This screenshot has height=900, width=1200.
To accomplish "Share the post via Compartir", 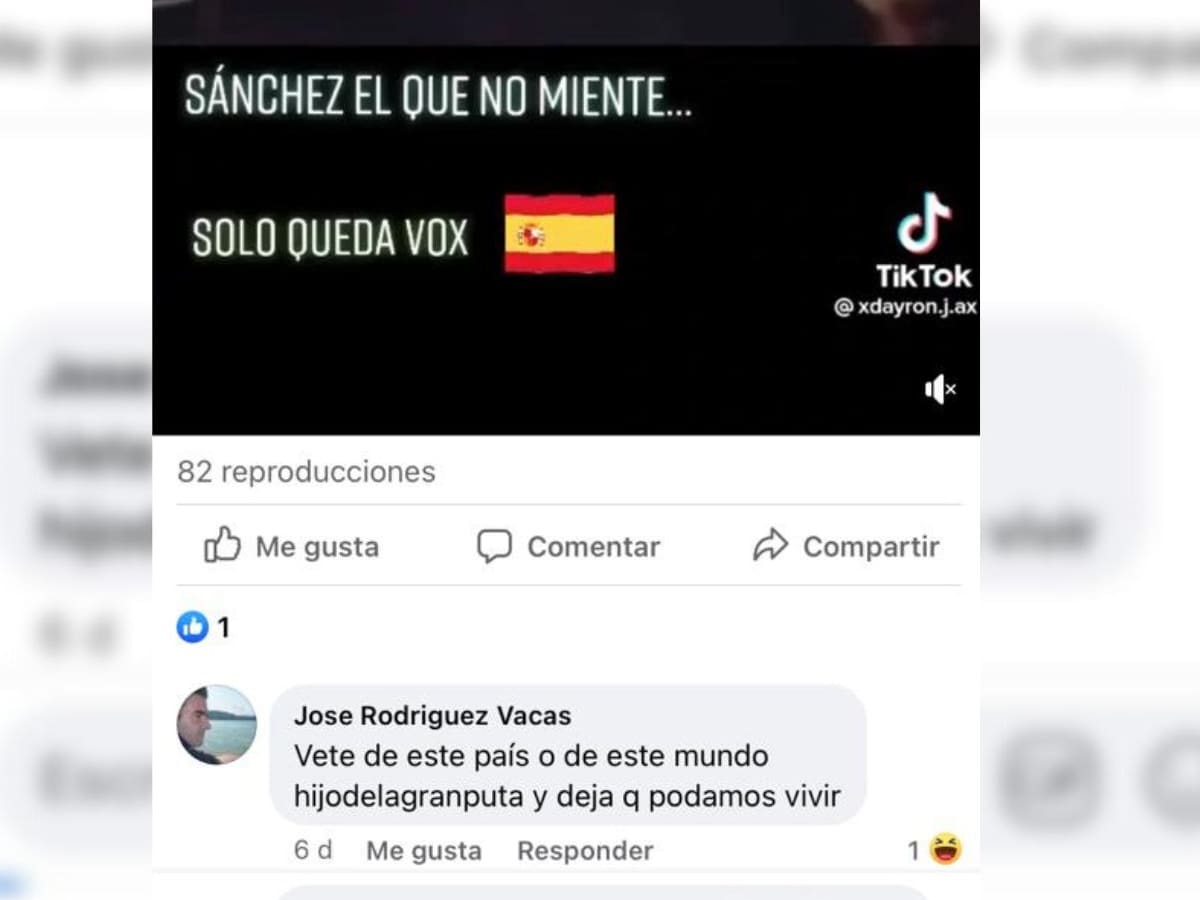I will coord(845,546).
